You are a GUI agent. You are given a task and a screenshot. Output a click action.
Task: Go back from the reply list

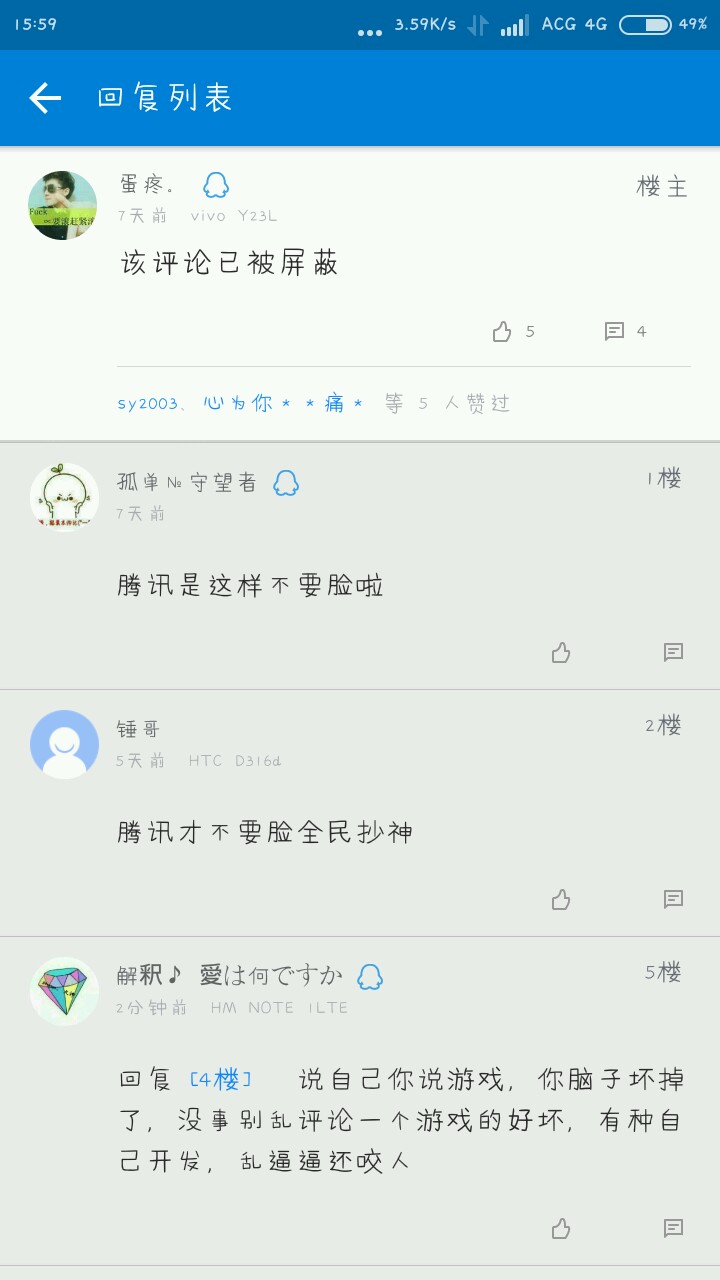(x=45, y=98)
